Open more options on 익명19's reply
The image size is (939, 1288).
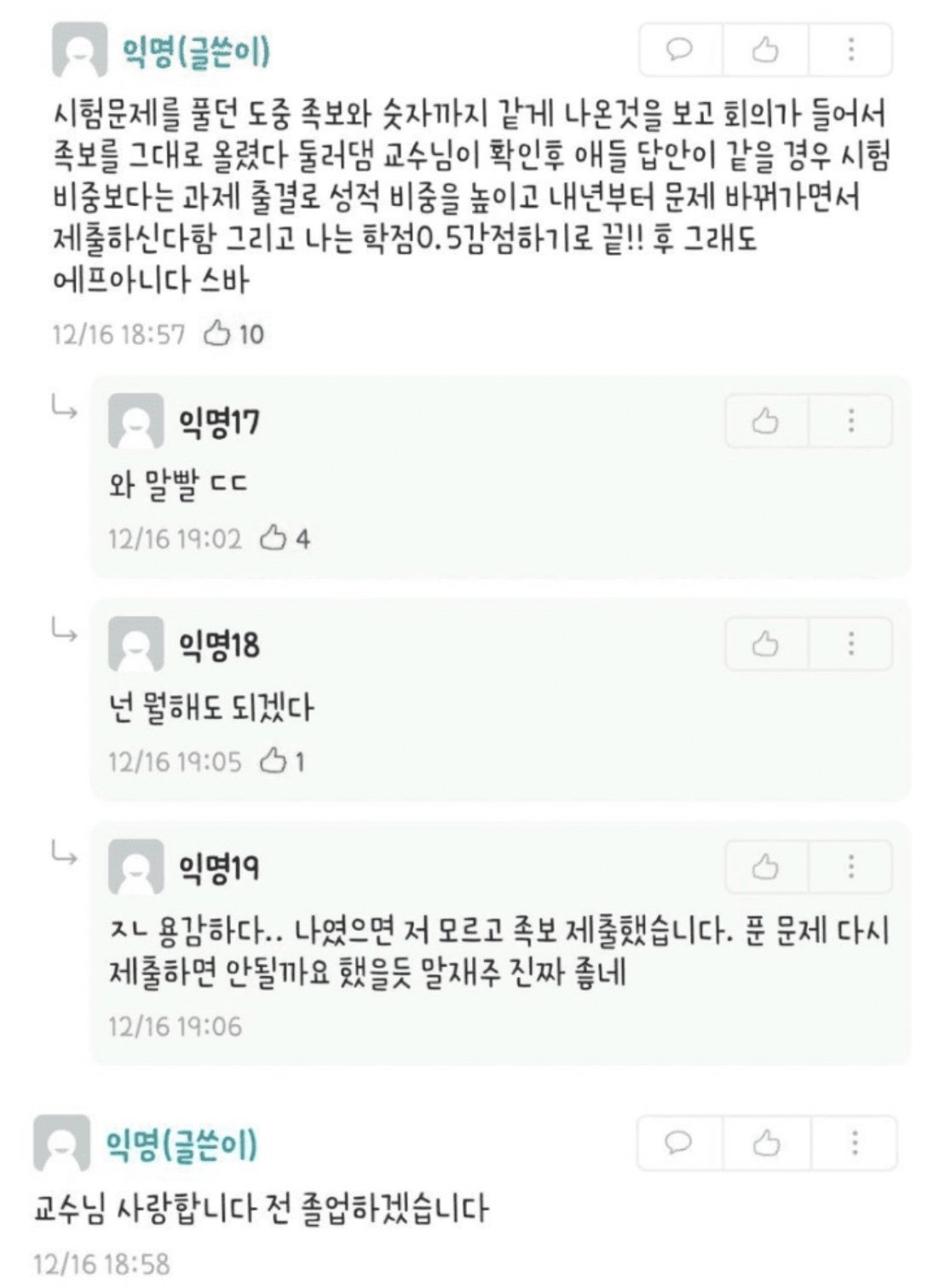850,867
